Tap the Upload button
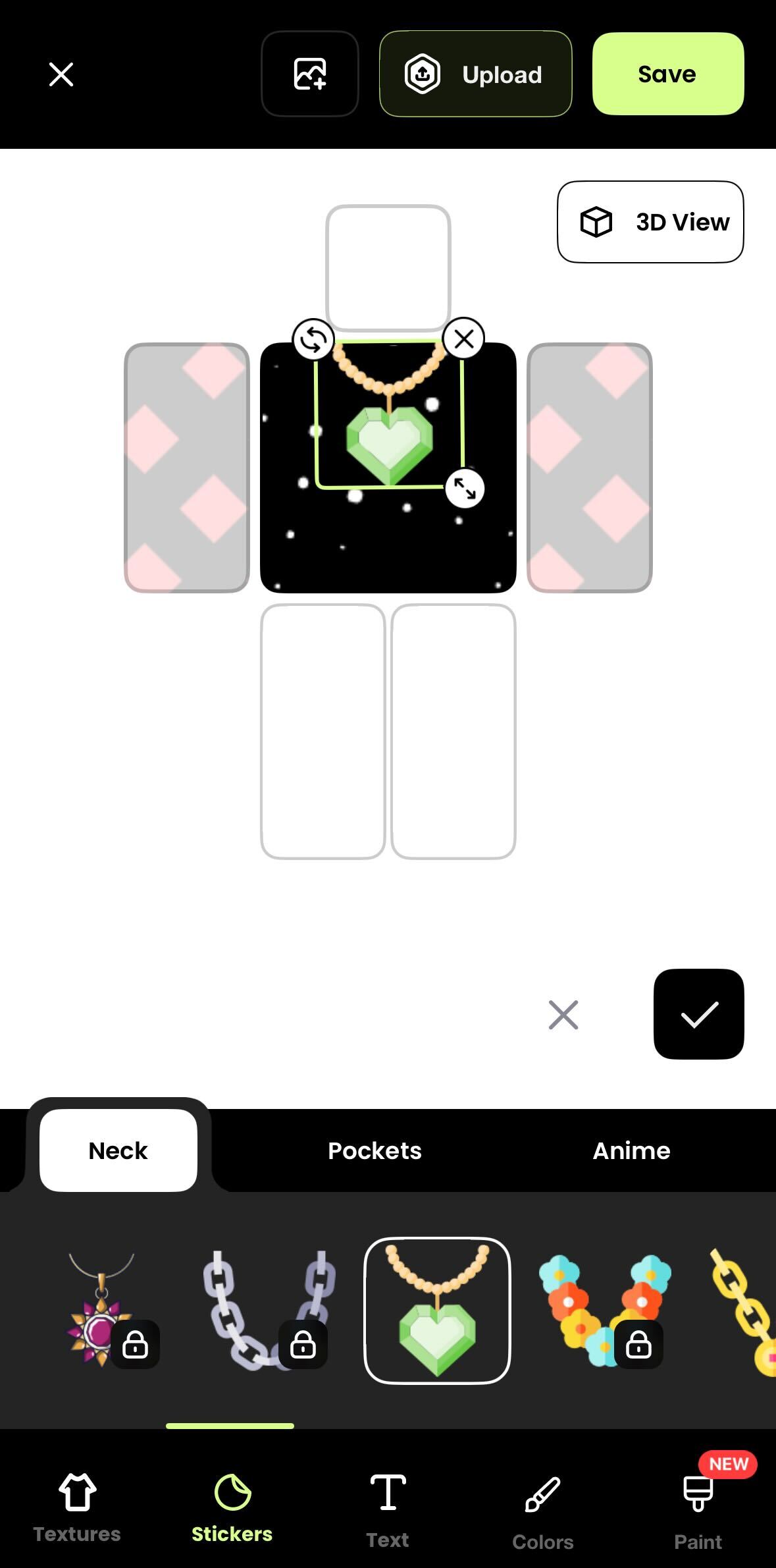Viewport: 776px width, 1568px height. (x=475, y=74)
